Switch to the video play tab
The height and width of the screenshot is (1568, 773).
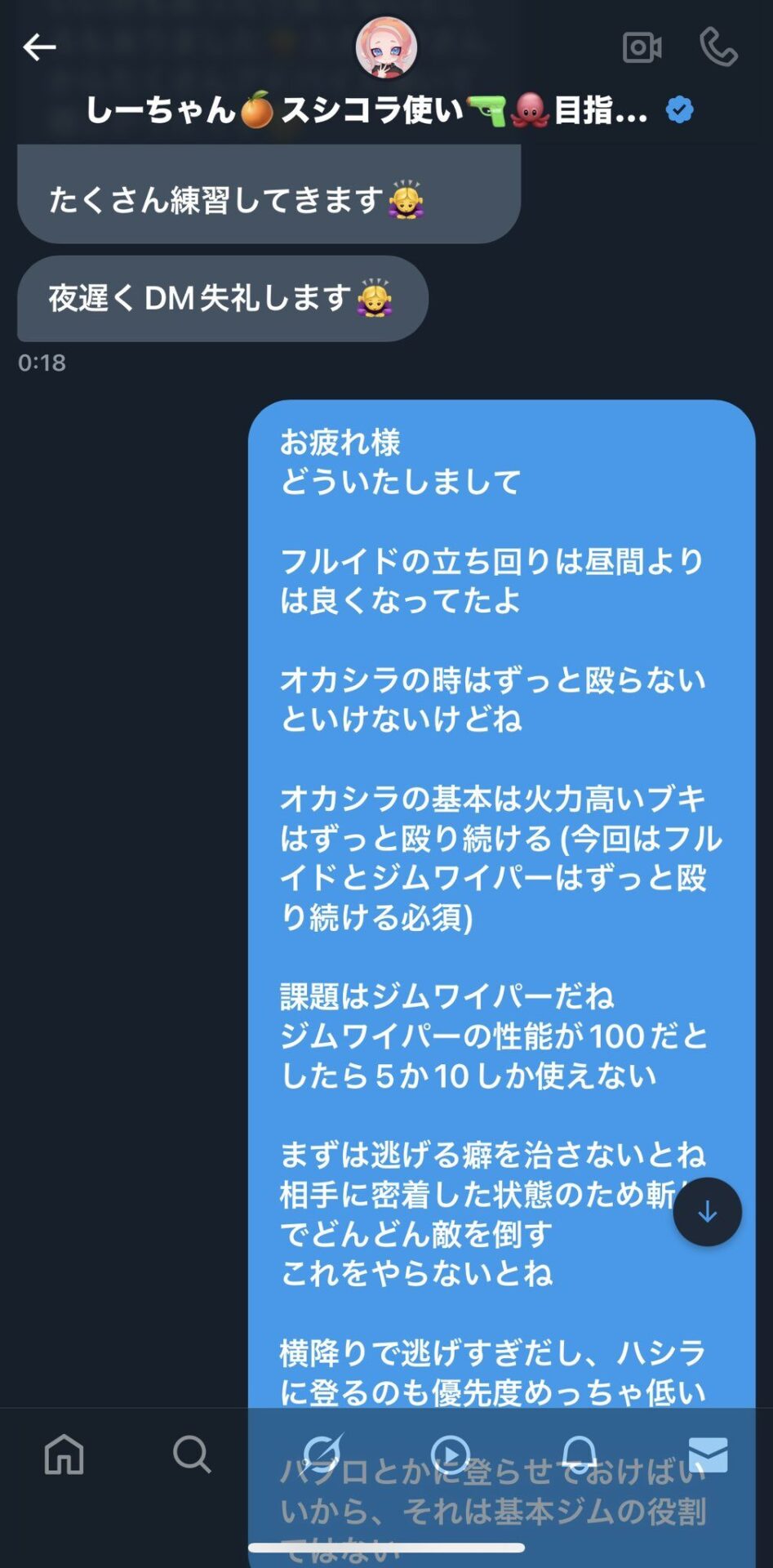[451, 1455]
